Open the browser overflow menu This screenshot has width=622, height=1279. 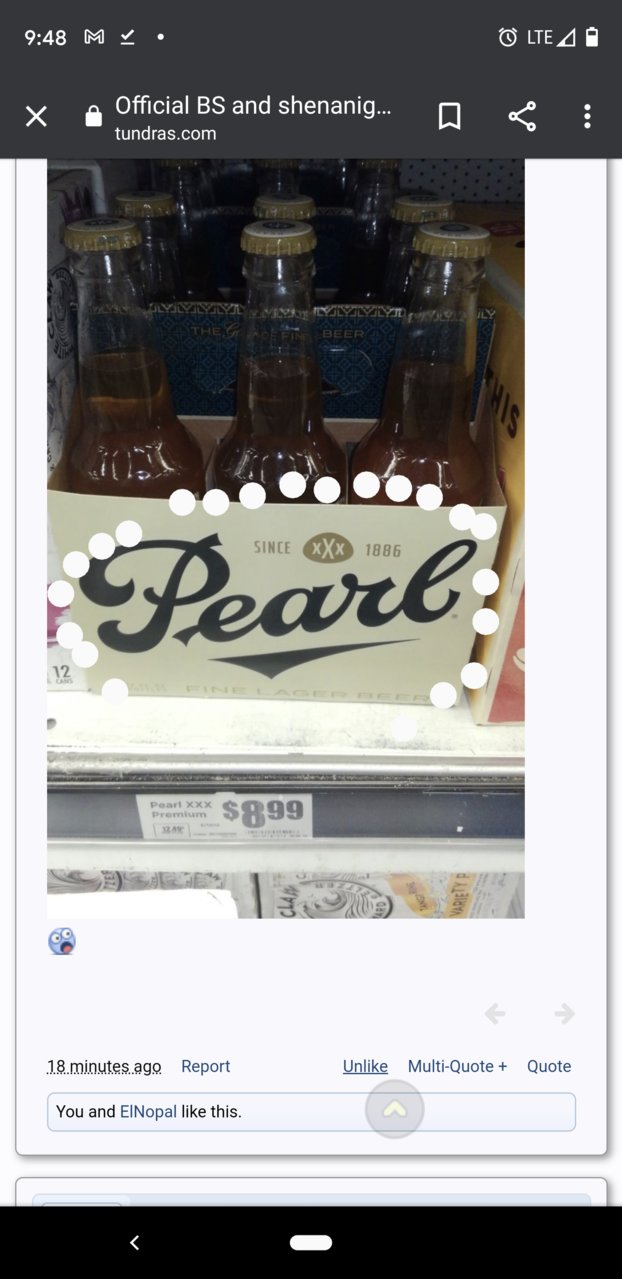(587, 117)
